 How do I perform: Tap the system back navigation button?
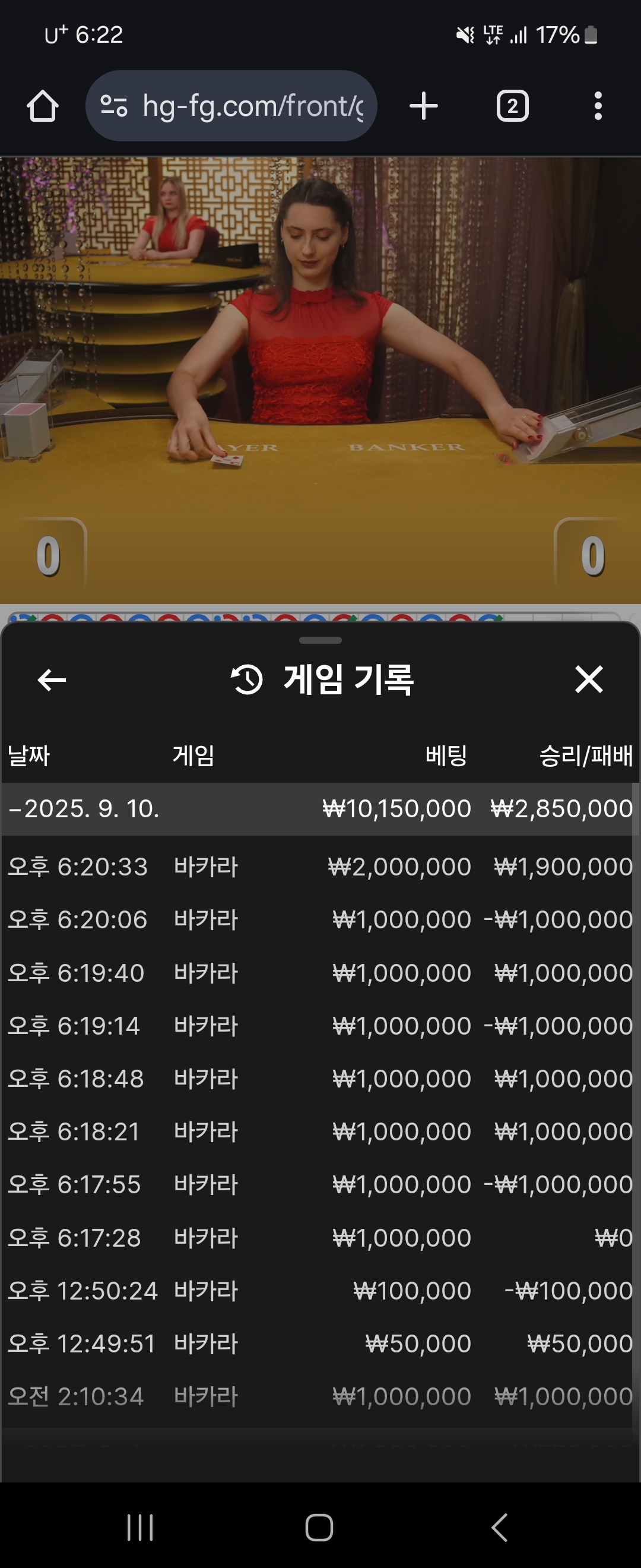[x=499, y=1527]
